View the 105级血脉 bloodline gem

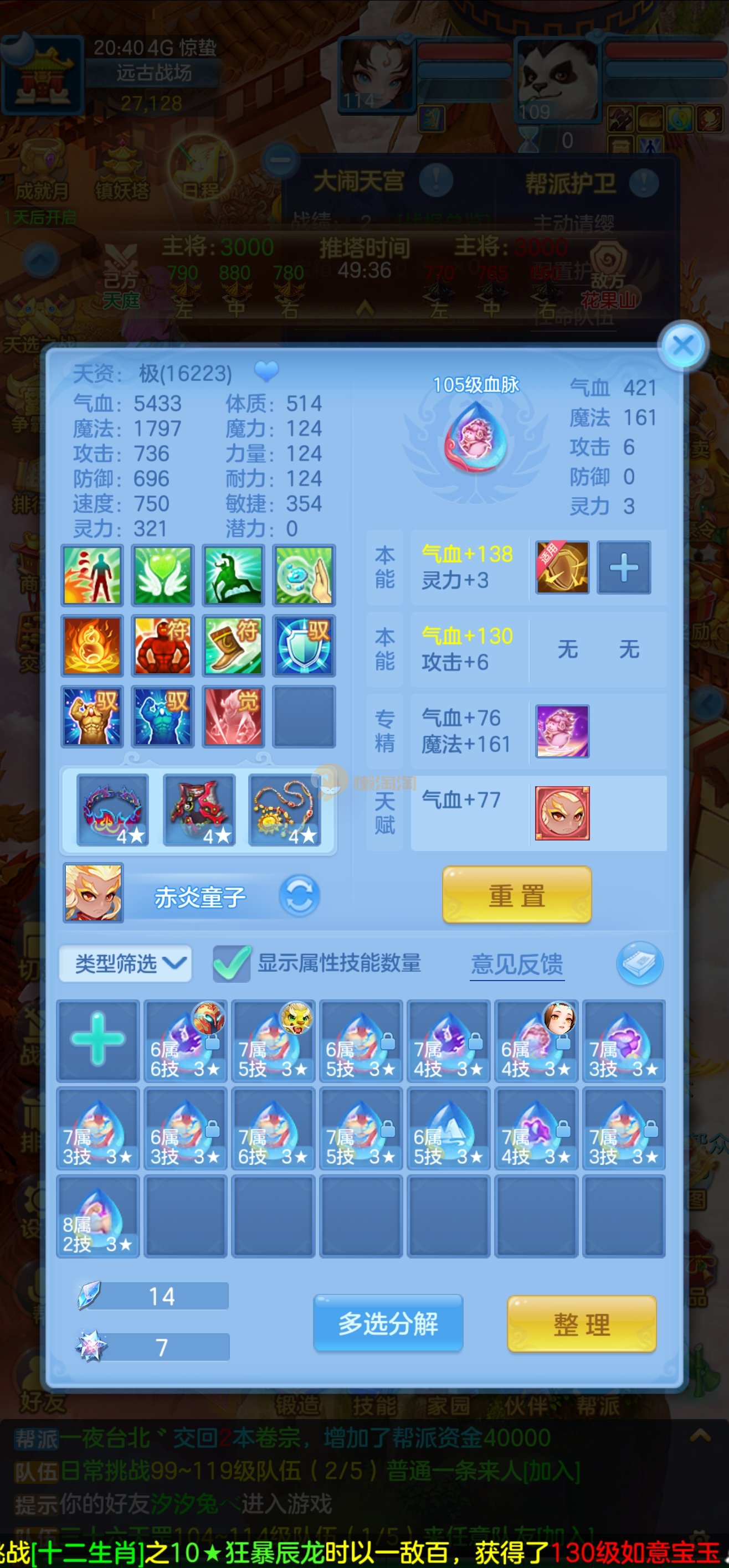(476, 437)
